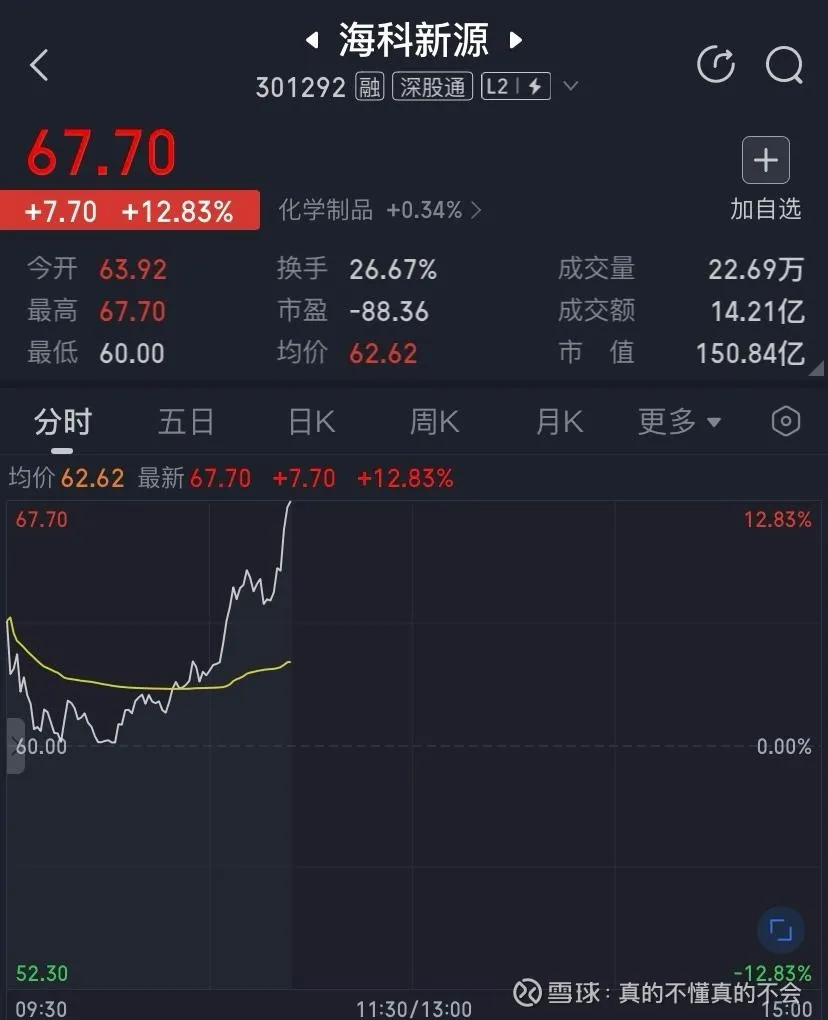Open chart settings hexagon icon
The width and height of the screenshot is (828, 1020).
pyautogui.click(x=786, y=422)
